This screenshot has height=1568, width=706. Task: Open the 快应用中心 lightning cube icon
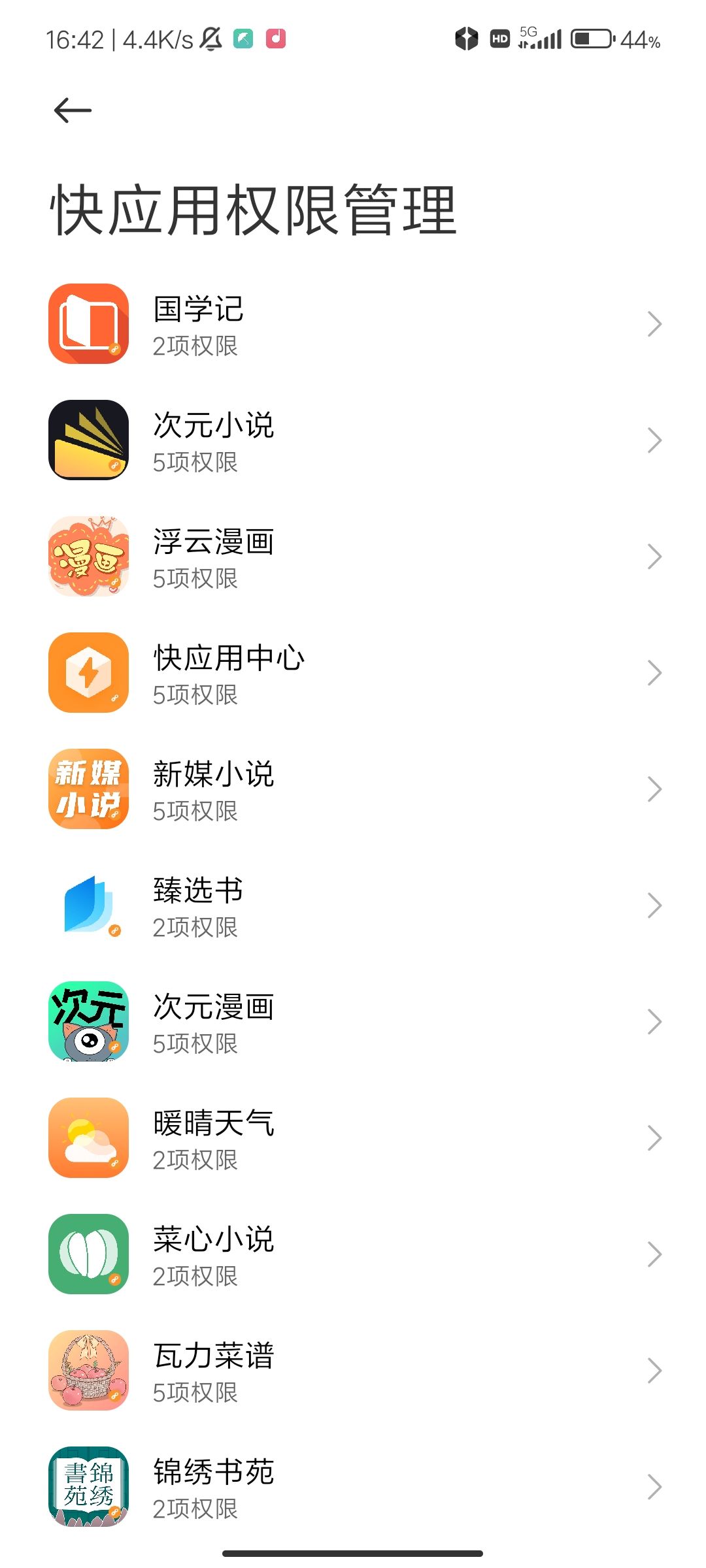click(x=88, y=673)
